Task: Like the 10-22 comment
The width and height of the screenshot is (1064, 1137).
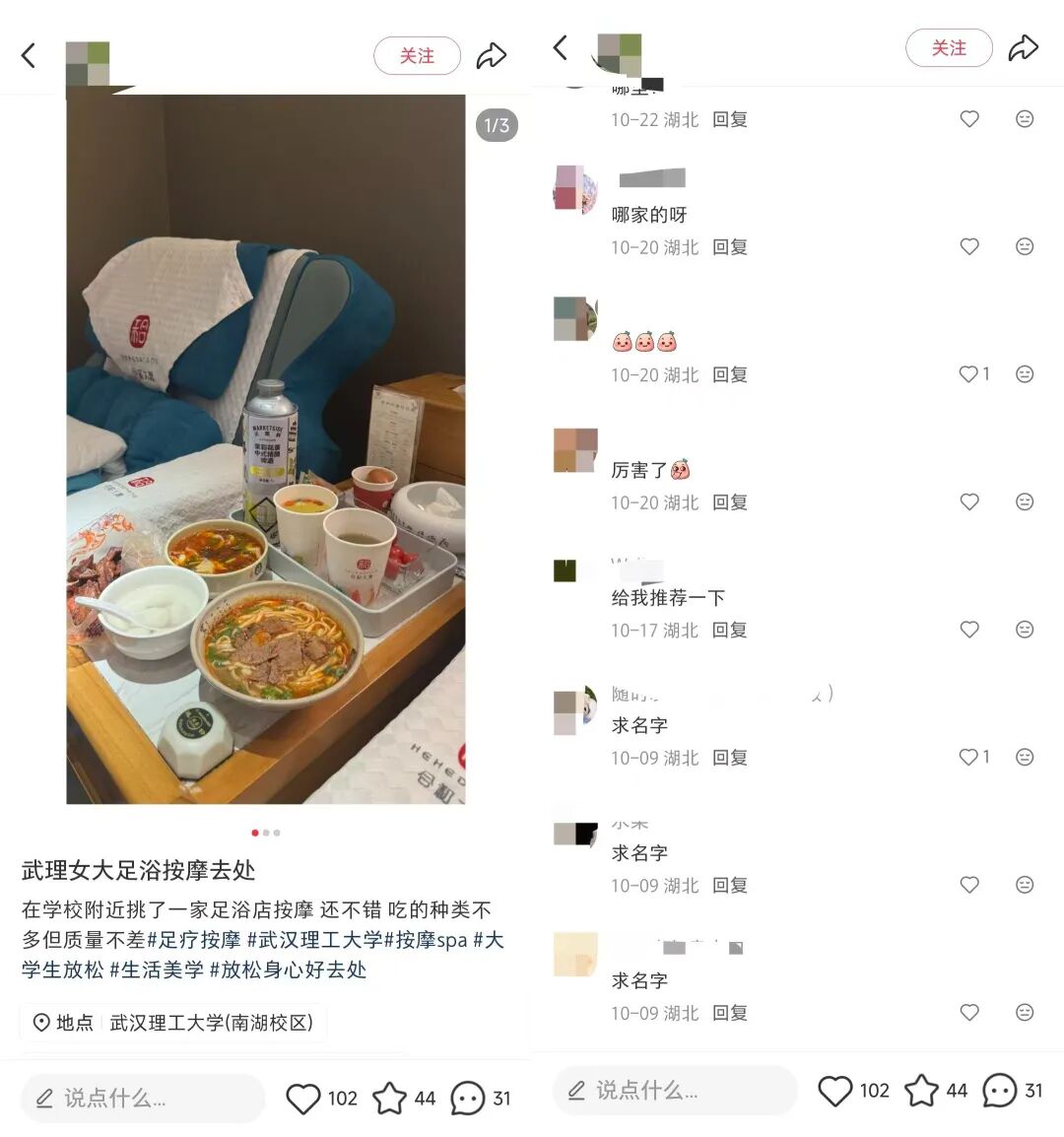Action: 969,119
